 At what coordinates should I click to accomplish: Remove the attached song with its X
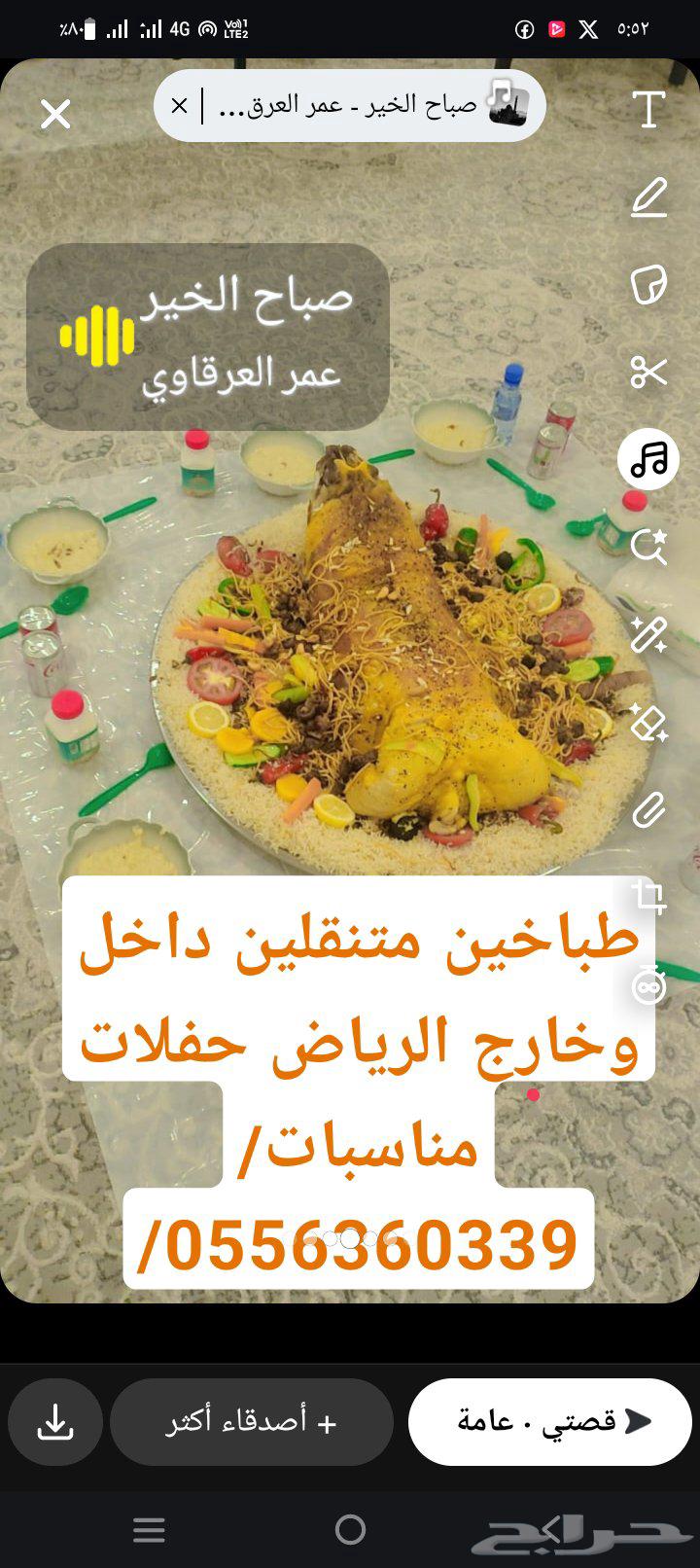tap(178, 106)
